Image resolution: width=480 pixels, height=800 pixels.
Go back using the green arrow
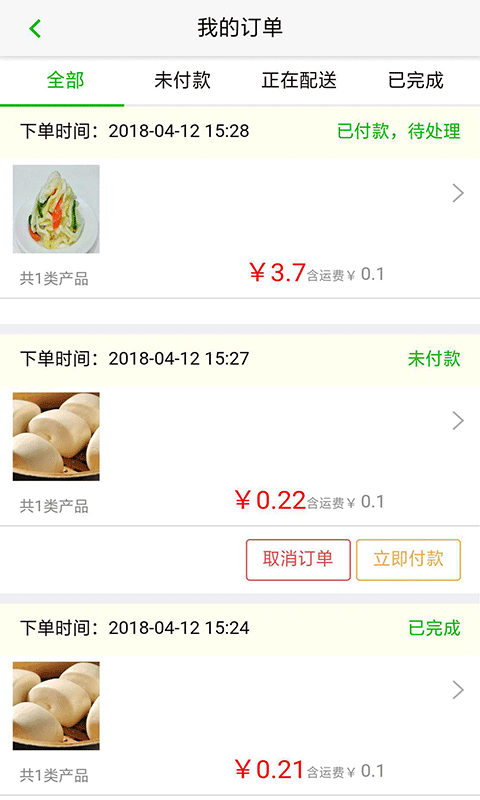35,29
